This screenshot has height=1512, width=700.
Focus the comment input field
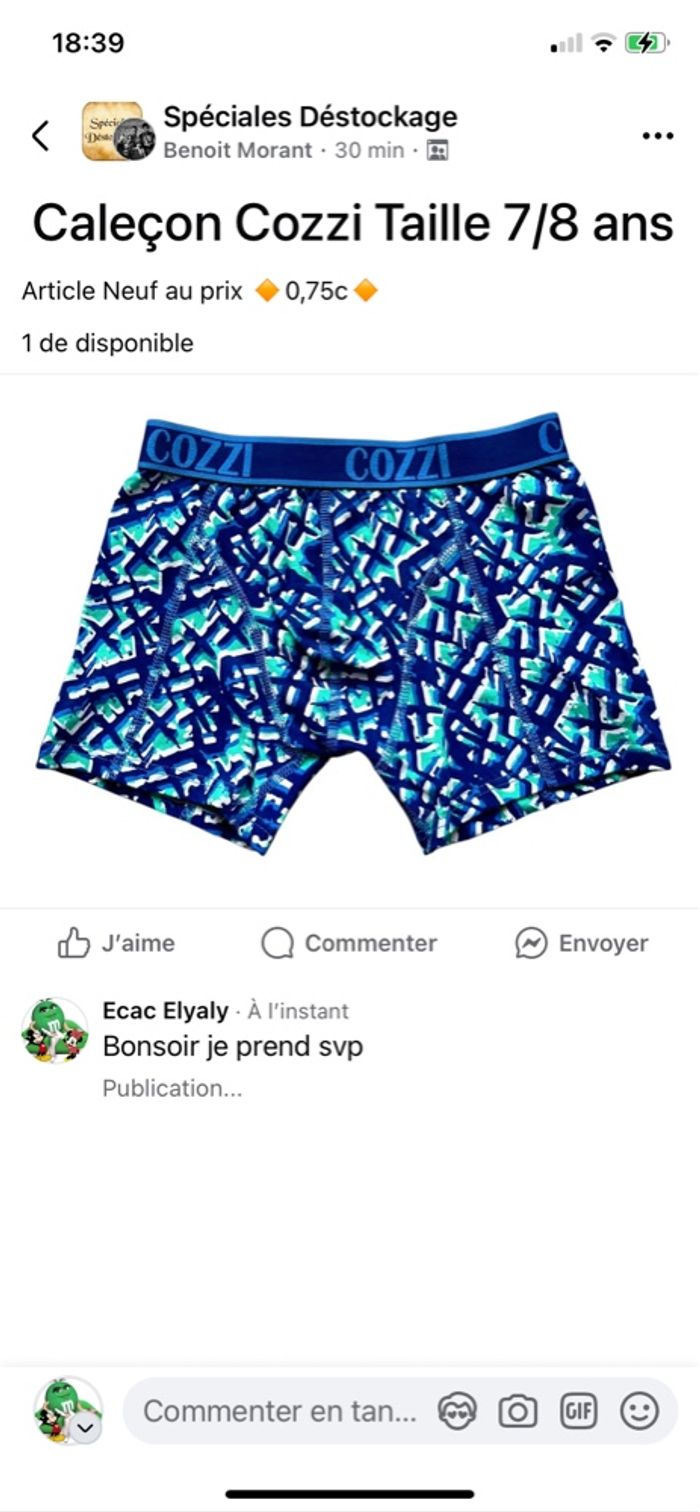tap(280, 1411)
